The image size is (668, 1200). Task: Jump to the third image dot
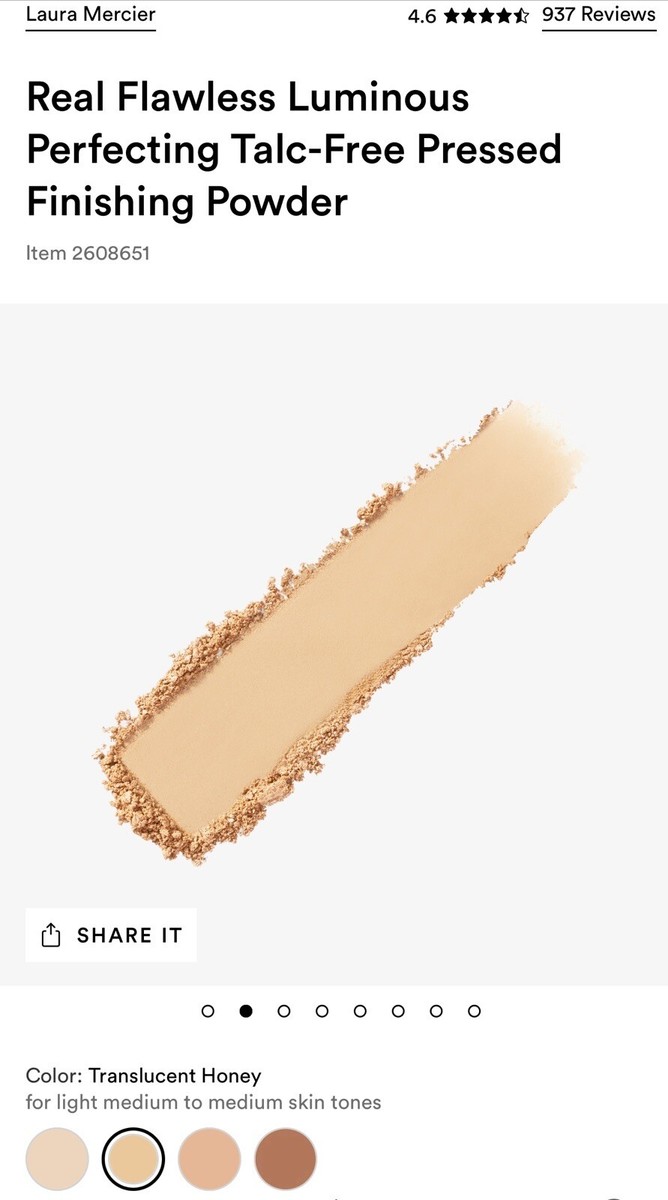click(x=284, y=1011)
